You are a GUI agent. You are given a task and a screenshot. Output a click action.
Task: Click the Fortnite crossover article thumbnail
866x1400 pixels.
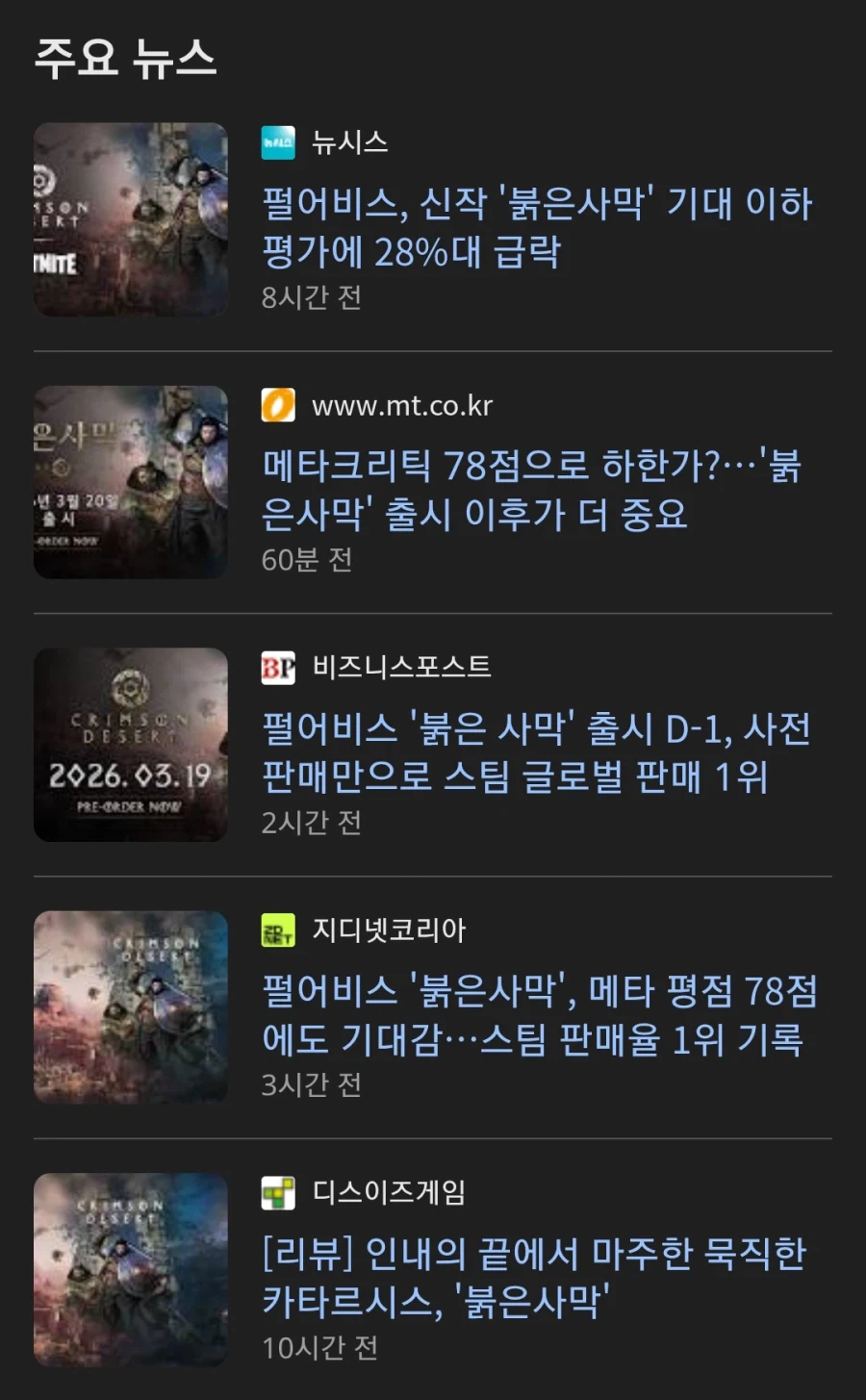pos(130,220)
